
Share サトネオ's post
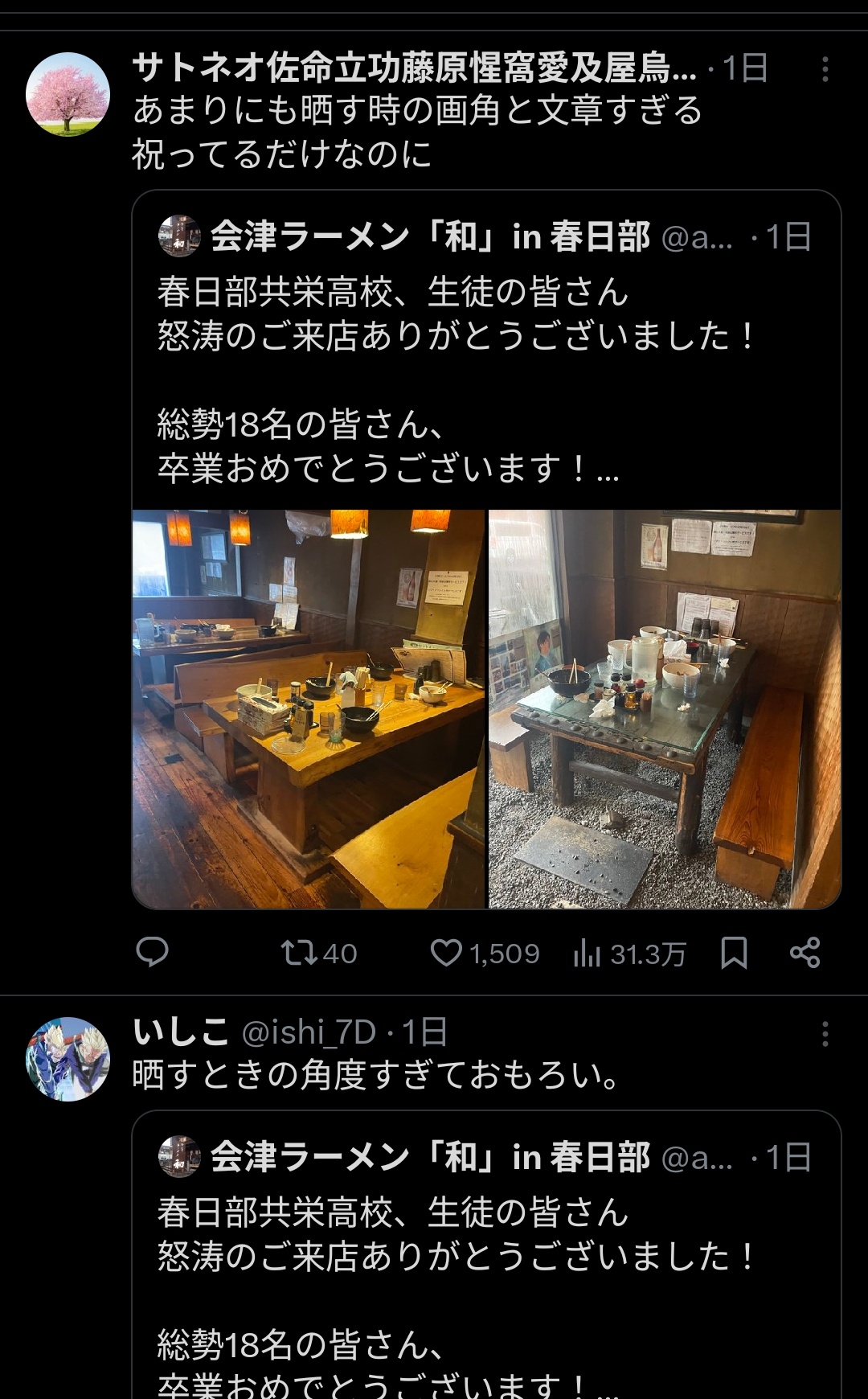[x=805, y=953]
